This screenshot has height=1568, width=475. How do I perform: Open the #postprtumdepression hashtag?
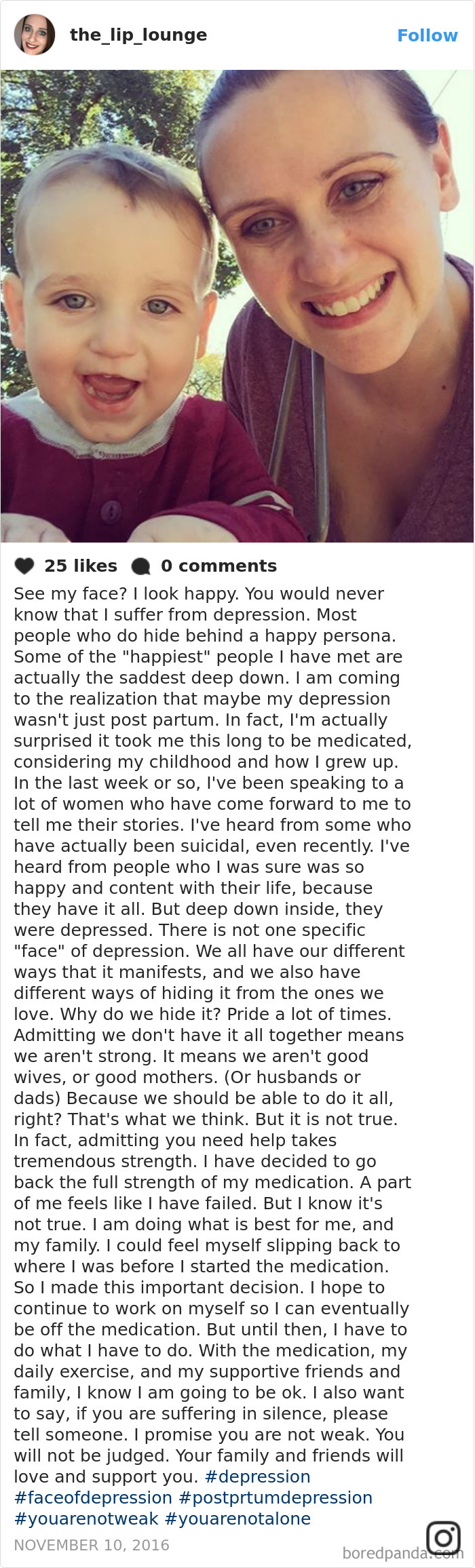click(x=275, y=1497)
